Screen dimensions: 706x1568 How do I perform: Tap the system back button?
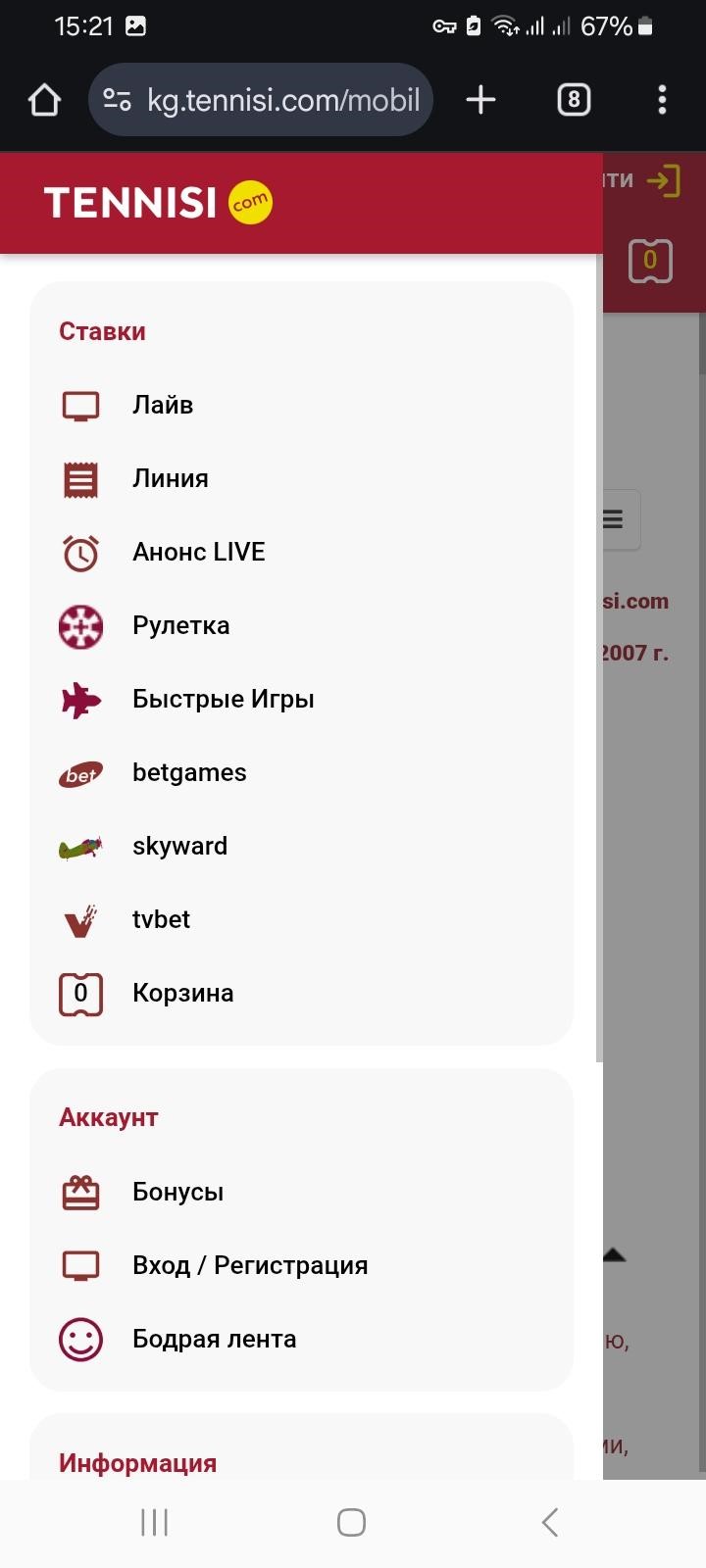[x=550, y=1522]
